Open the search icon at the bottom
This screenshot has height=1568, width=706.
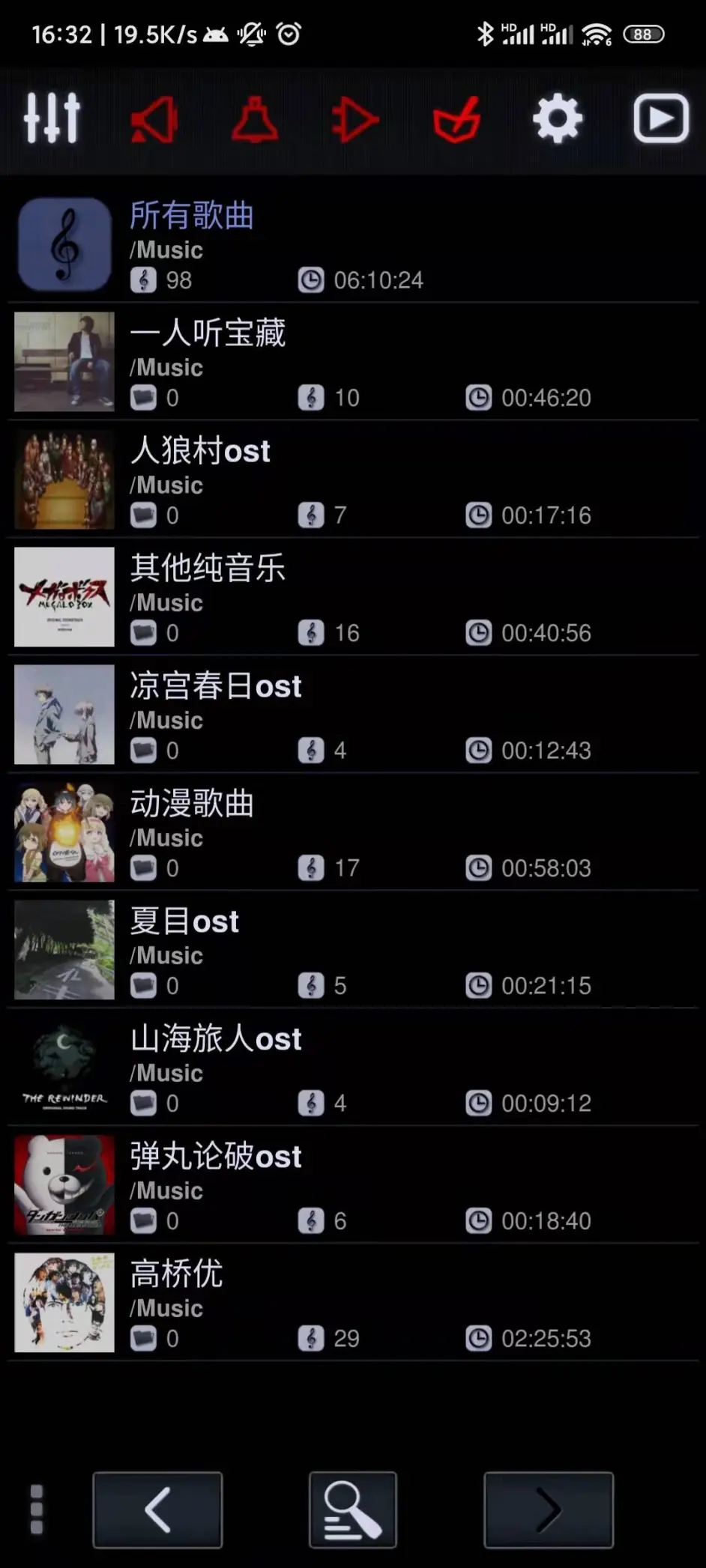click(x=352, y=1510)
